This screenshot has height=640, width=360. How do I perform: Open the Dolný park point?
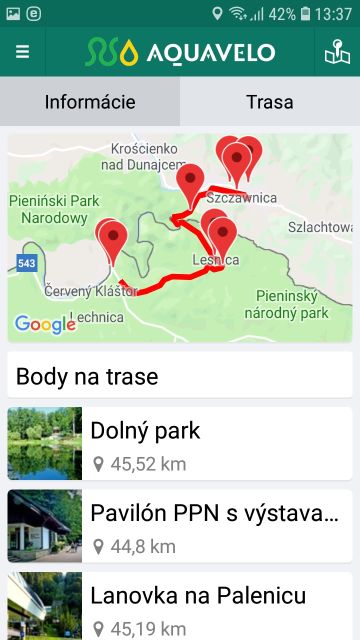(x=180, y=443)
